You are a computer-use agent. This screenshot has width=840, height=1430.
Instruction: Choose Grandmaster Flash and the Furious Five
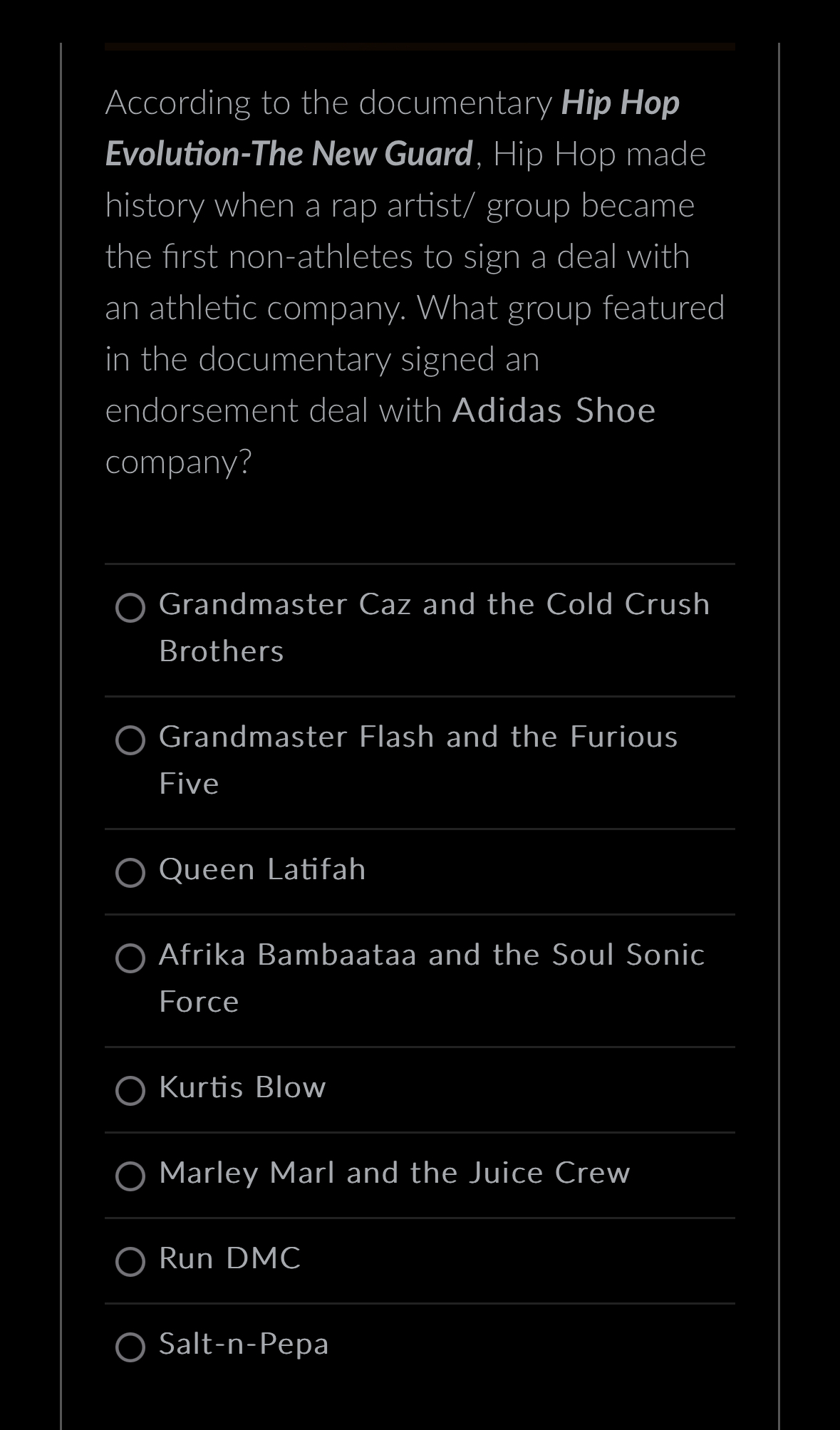coord(130,740)
